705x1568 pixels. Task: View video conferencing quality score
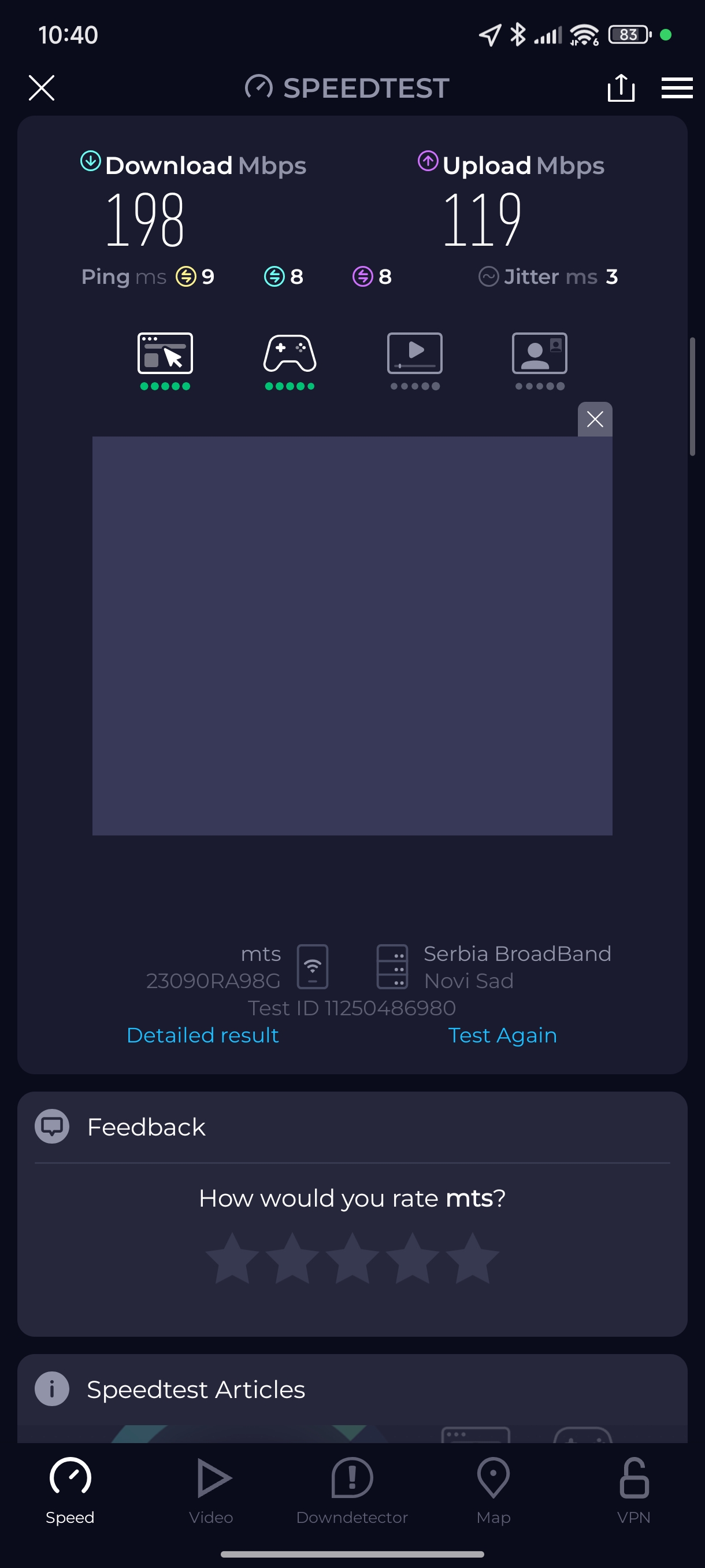coord(540,360)
